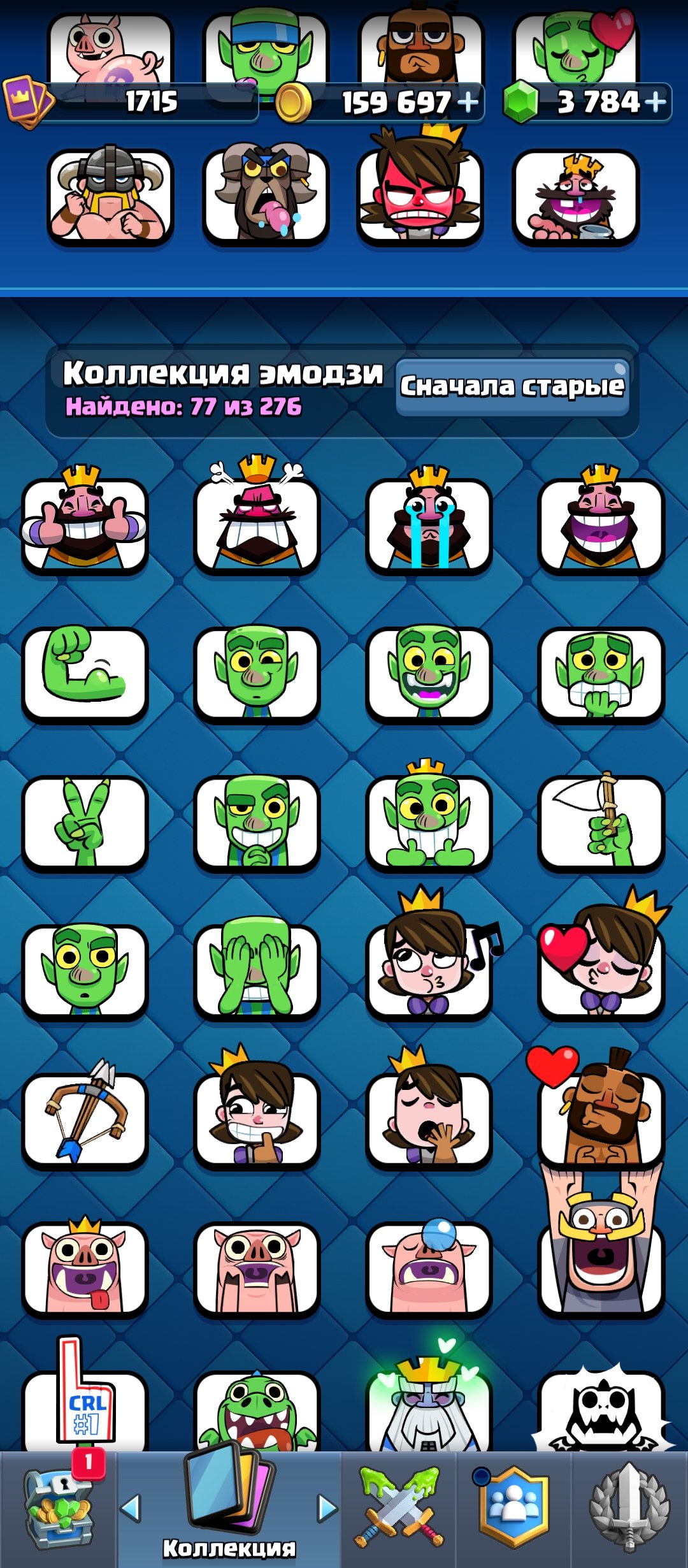Screen dimensions: 688x1568
Task: Select the king thumbs-up emote
Action: pyautogui.click(x=85, y=520)
